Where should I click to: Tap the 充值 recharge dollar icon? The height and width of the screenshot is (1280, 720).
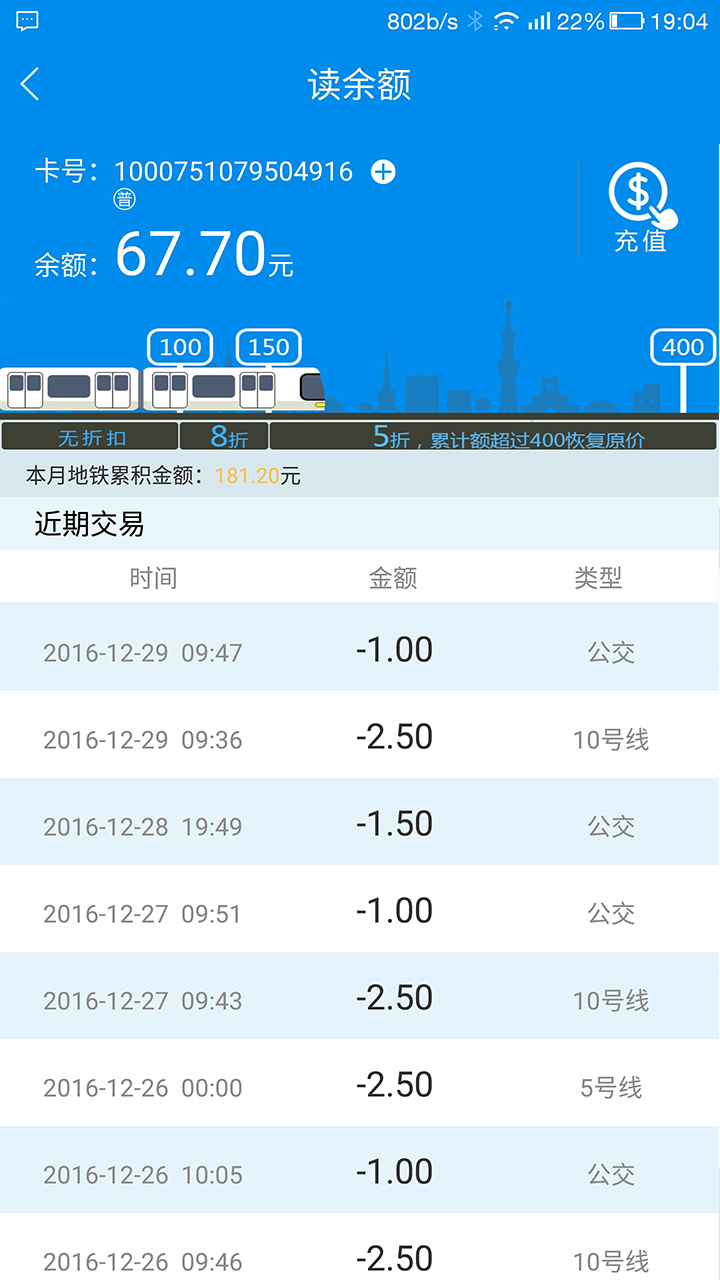click(x=640, y=195)
